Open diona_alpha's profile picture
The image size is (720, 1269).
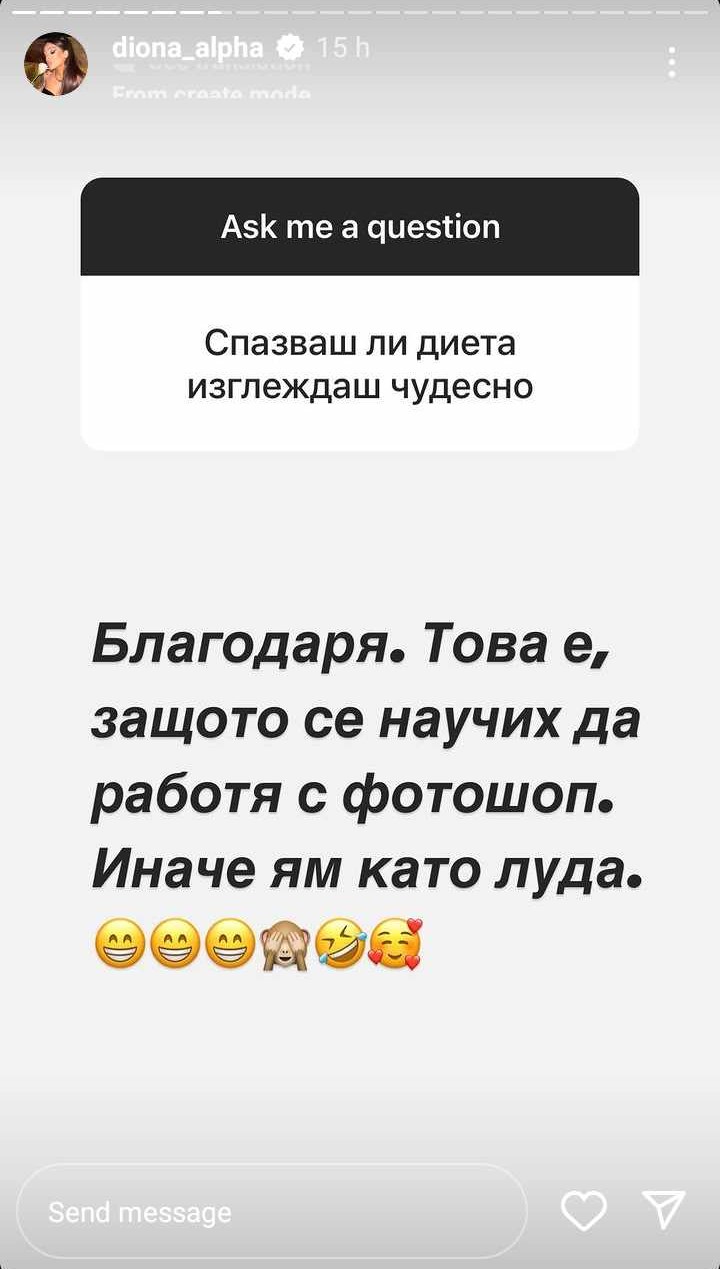pos(56,63)
